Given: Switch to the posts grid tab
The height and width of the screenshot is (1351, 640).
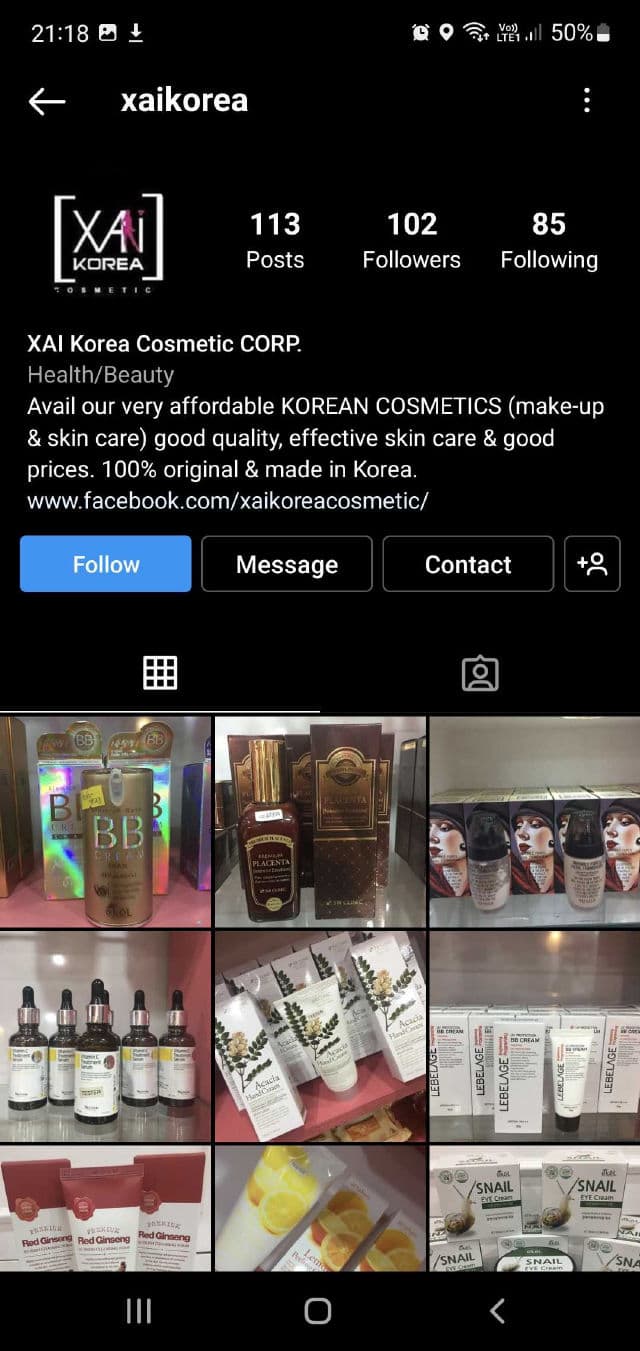Looking at the screenshot, I should point(160,673).
